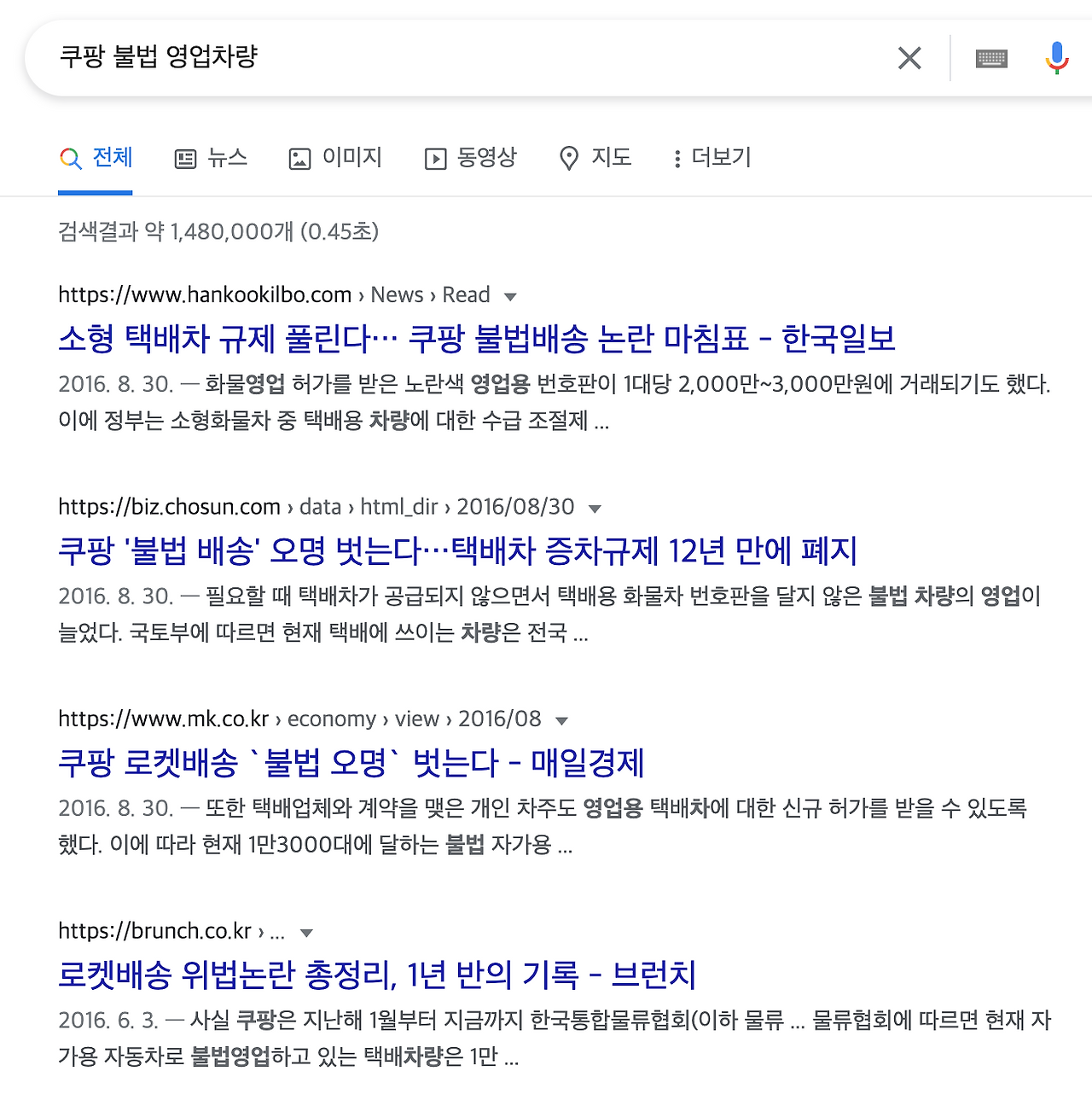1092x1100 pixels.
Task: Start voice search with the microphone
Action: pos(1057,58)
